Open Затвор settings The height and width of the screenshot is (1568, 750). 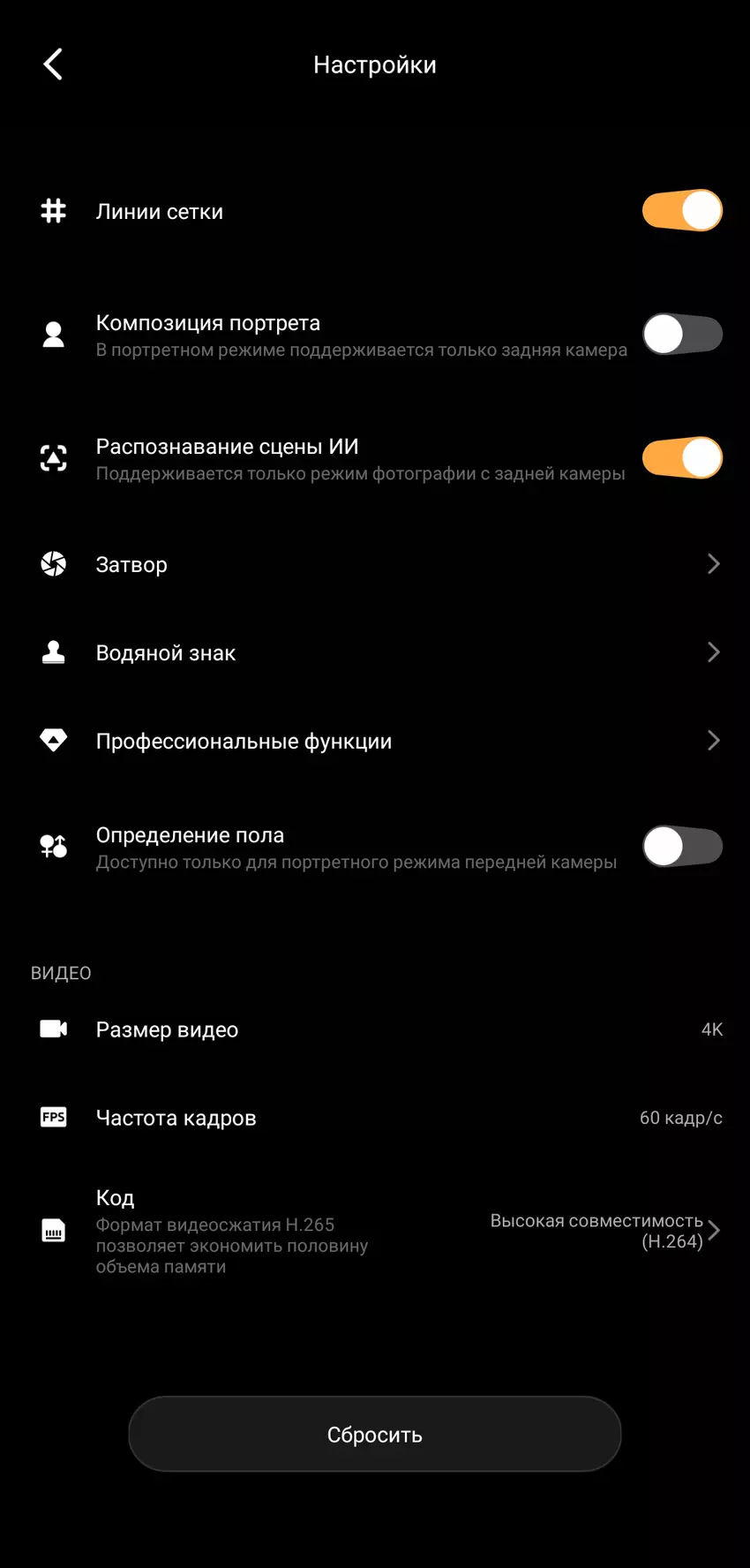point(375,564)
